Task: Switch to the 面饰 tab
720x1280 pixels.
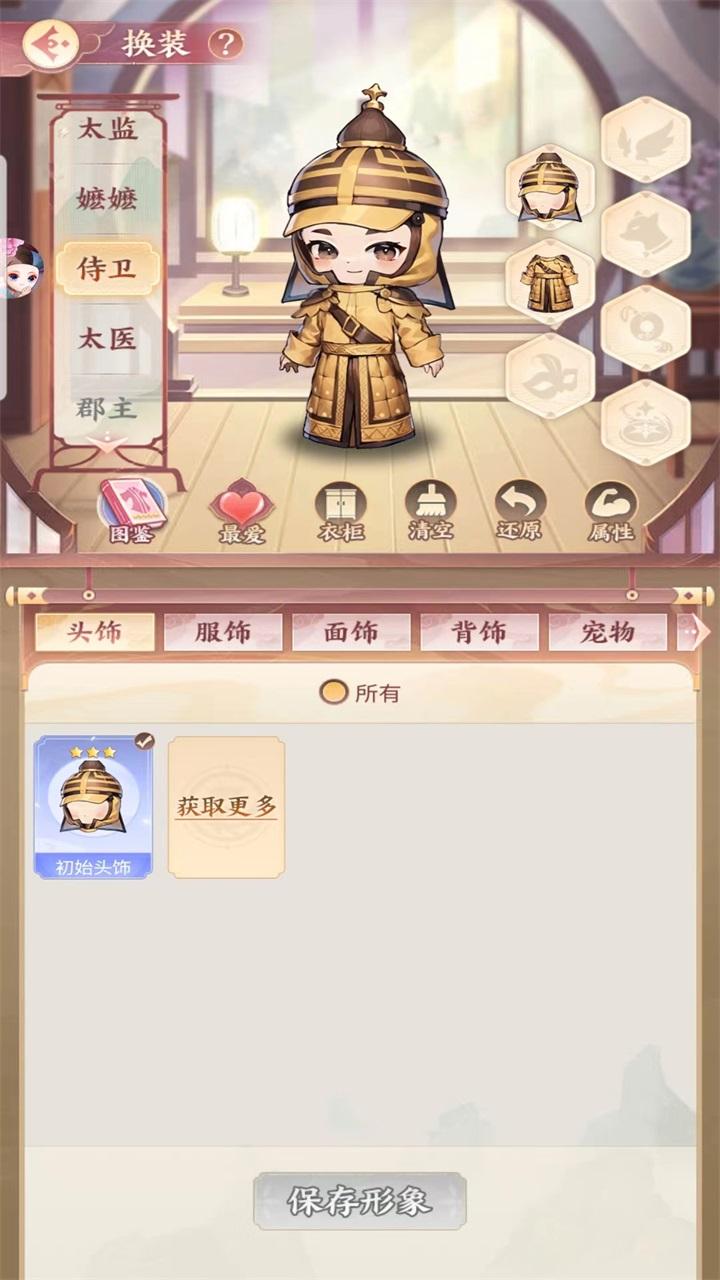Action: point(351,632)
